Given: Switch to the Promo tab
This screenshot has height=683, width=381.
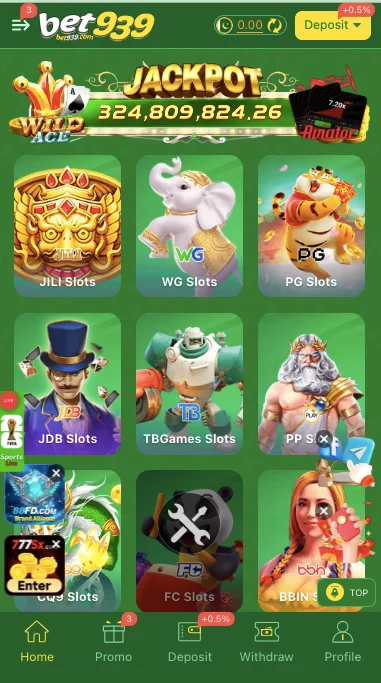Looking at the screenshot, I should coord(114,641).
